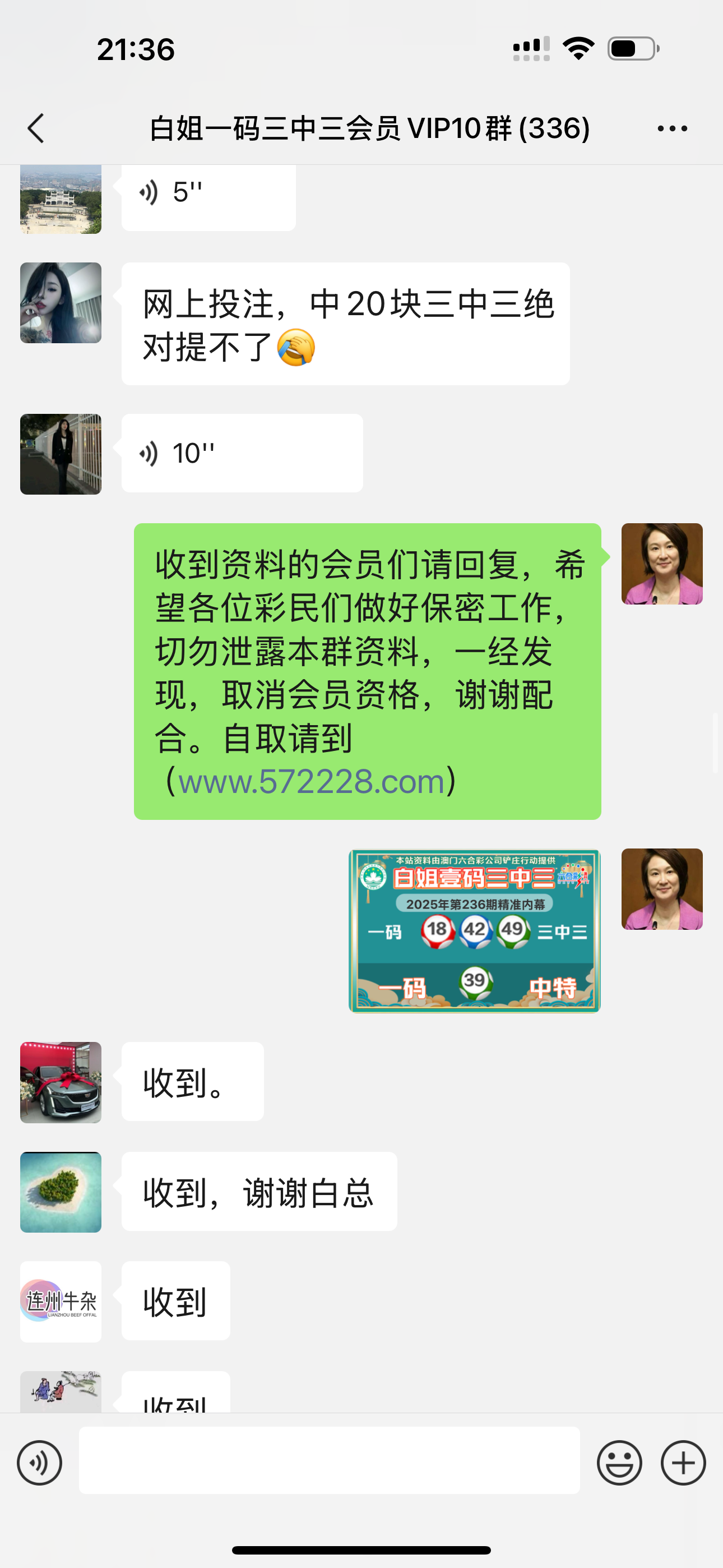View profile of heart island avatar member

click(61, 1192)
